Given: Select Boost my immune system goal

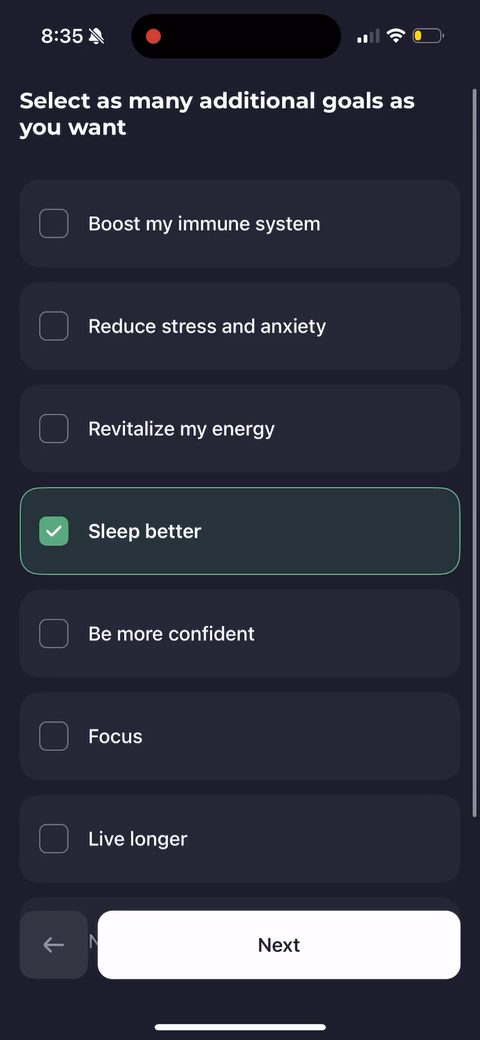Looking at the screenshot, I should point(239,224).
